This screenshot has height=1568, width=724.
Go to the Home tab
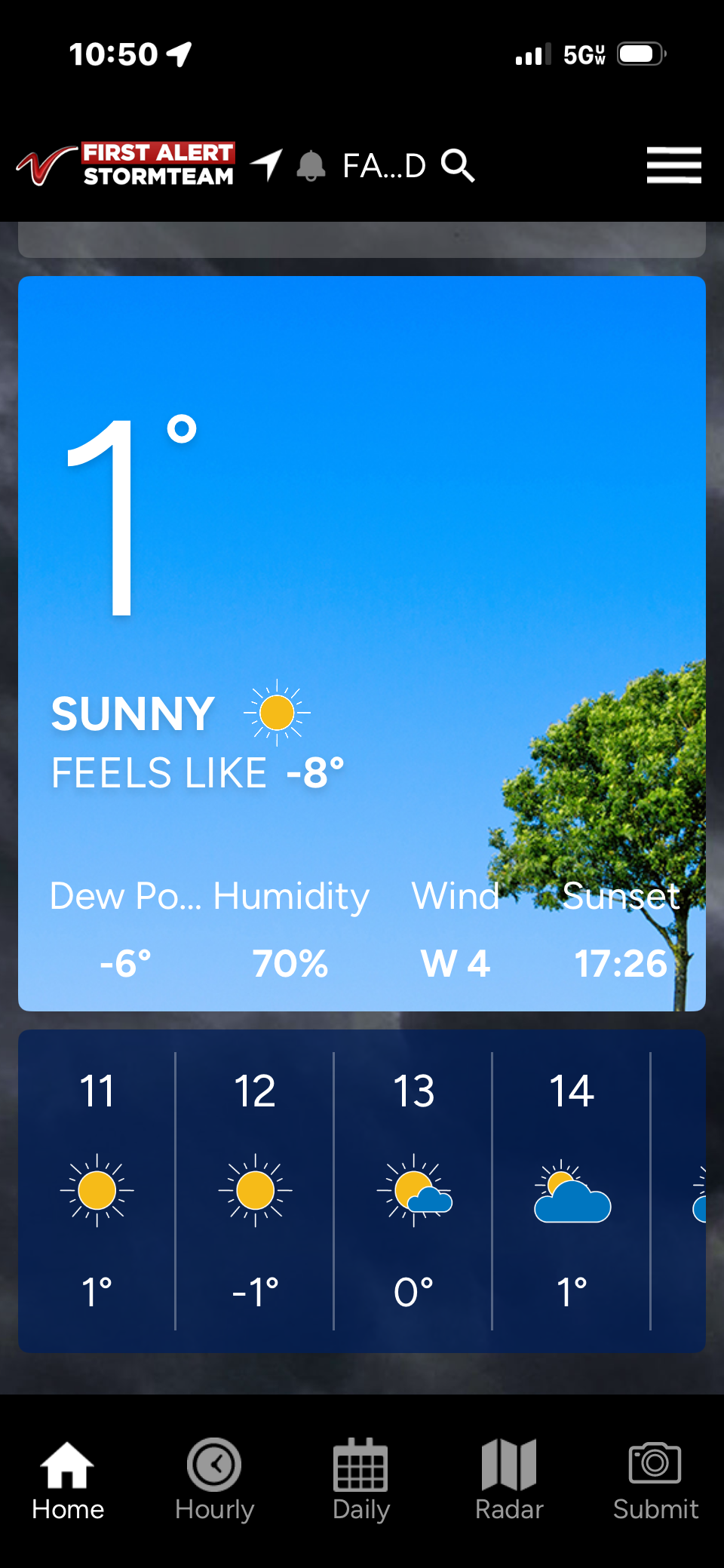[68, 1481]
